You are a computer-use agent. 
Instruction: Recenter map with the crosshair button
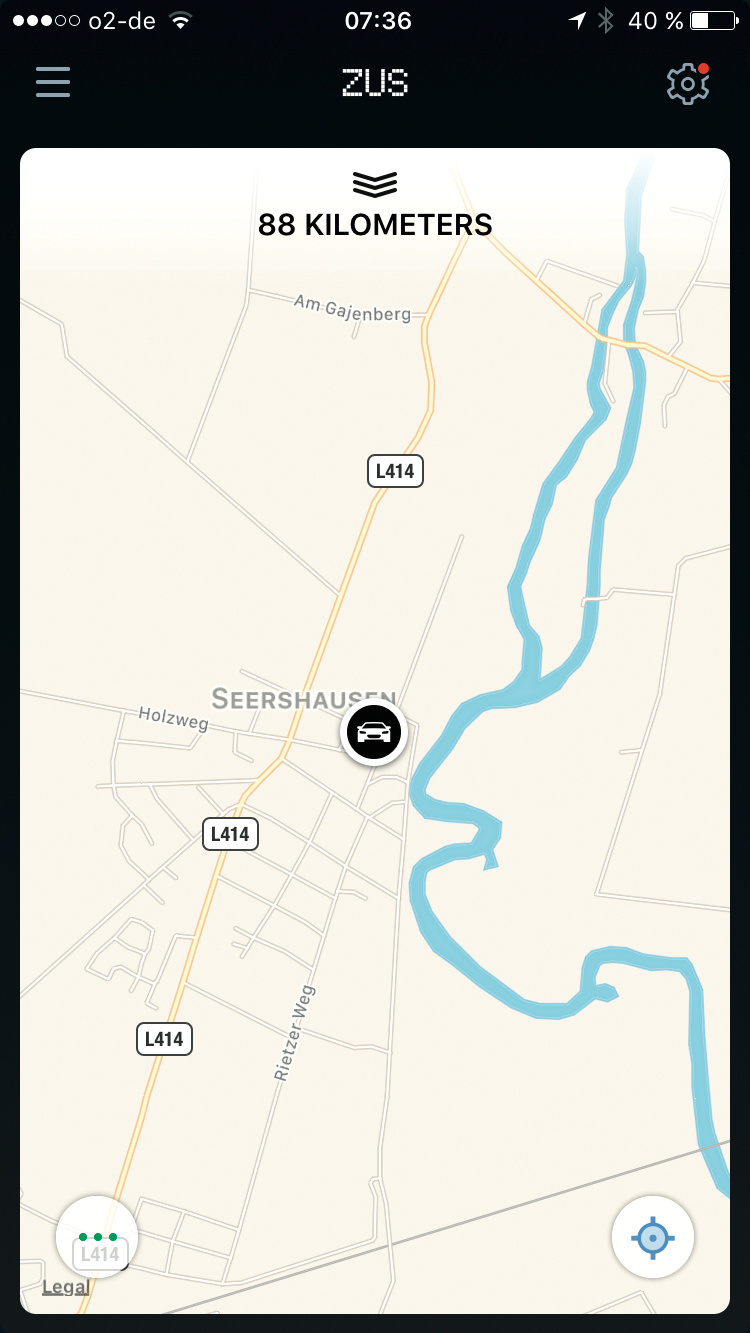(x=652, y=1237)
